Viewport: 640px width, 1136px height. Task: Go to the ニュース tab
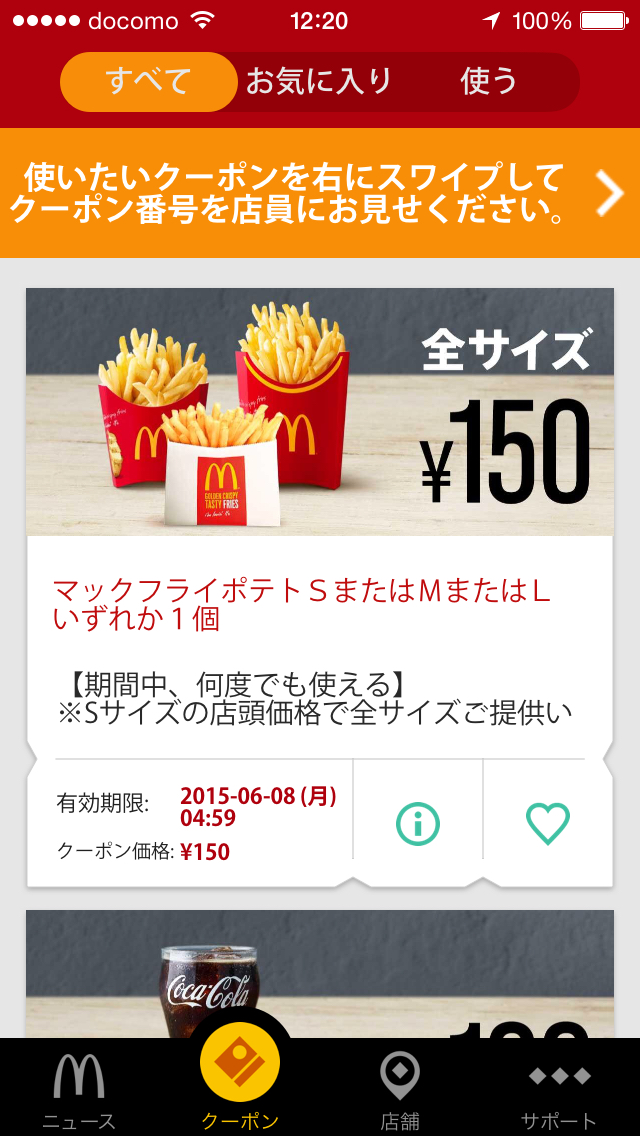[79, 1090]
